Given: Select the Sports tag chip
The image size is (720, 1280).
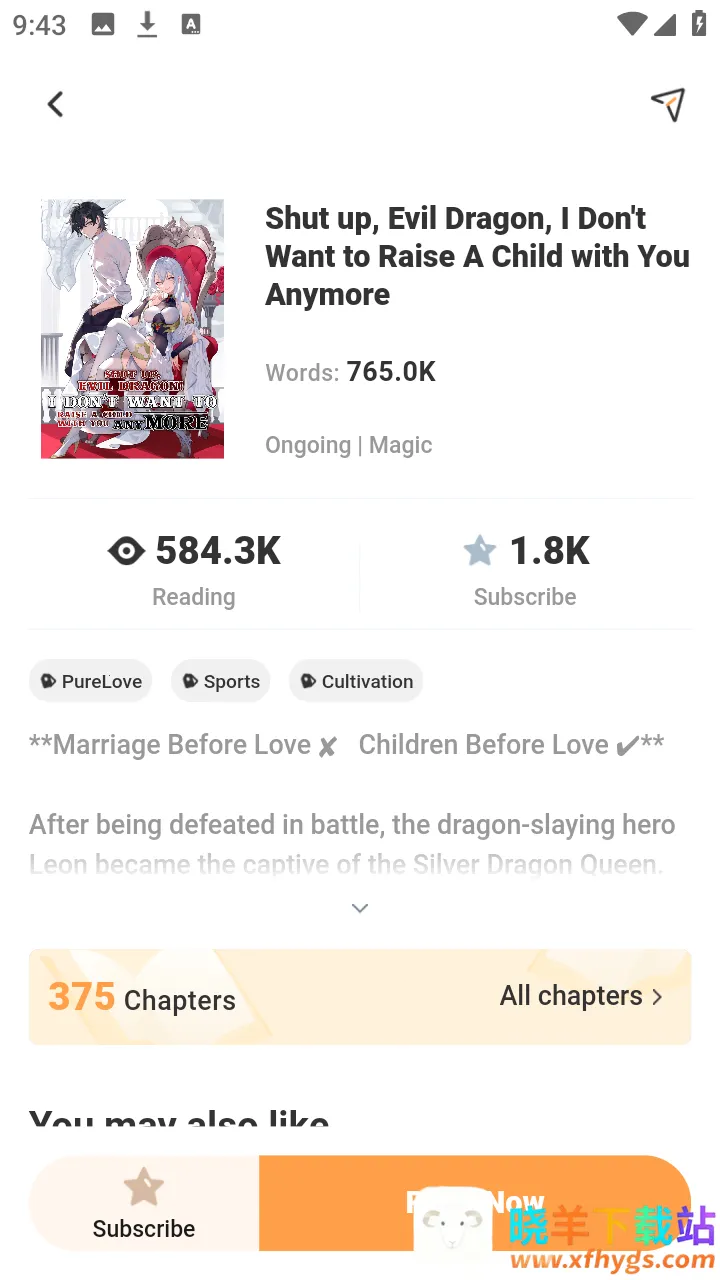Looking at the screenshot, I should (x=220, y=681).
